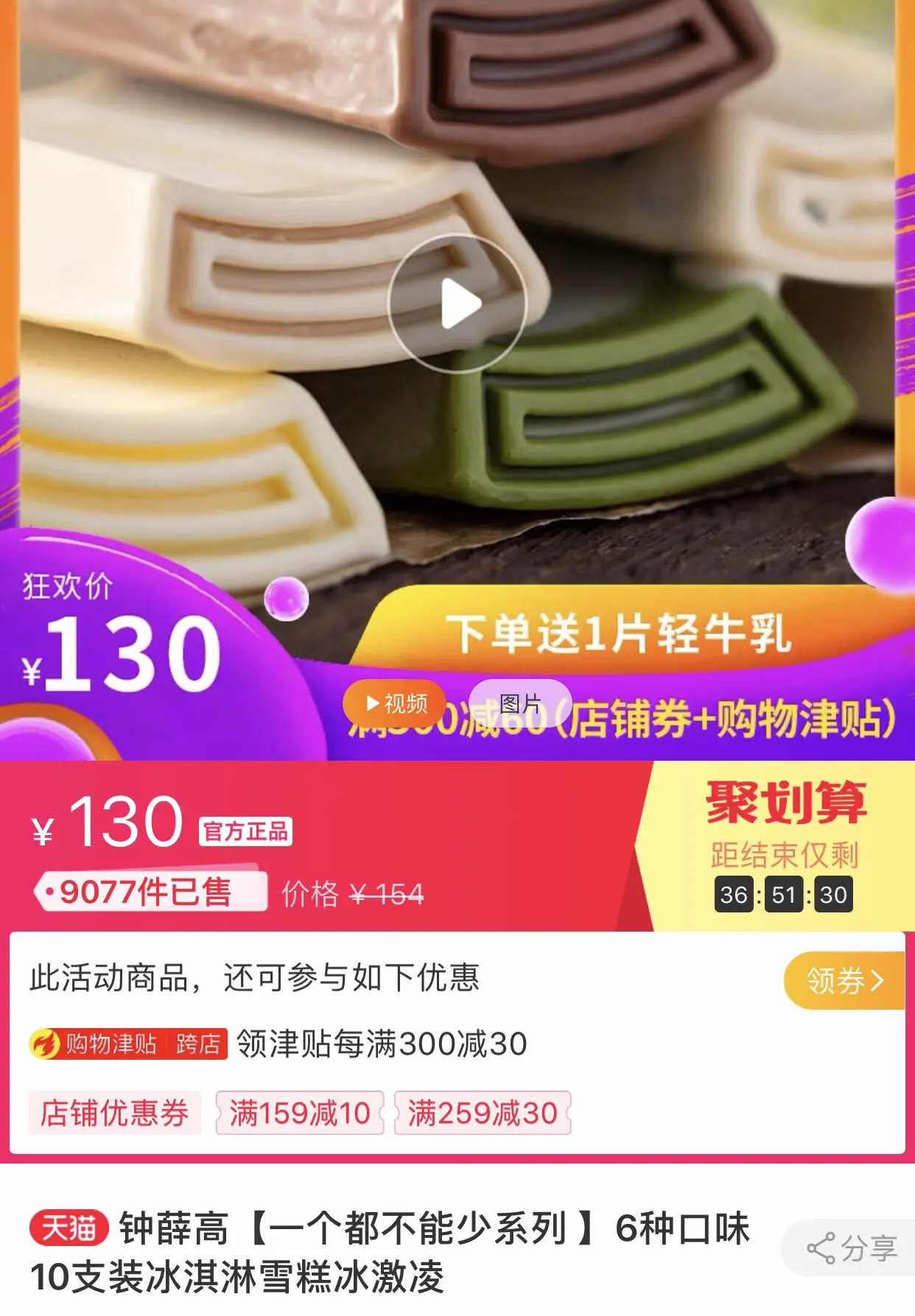915x1316 pixels.
Task: Switch to the 图片 tab
Action: [x=520, y=704]
